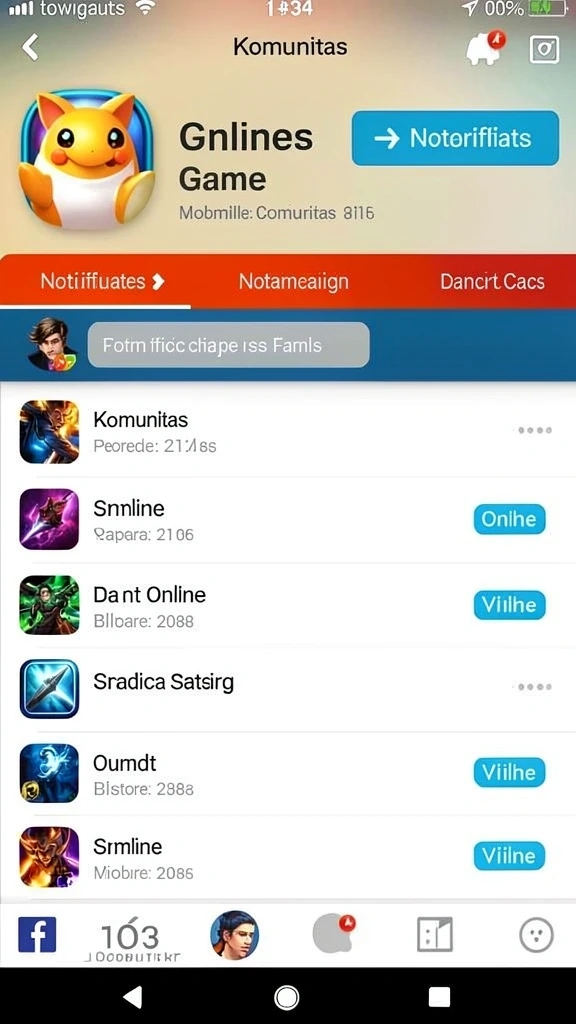
Task: Open the Facebook tab in bottom bar
Action: (37, 935)
